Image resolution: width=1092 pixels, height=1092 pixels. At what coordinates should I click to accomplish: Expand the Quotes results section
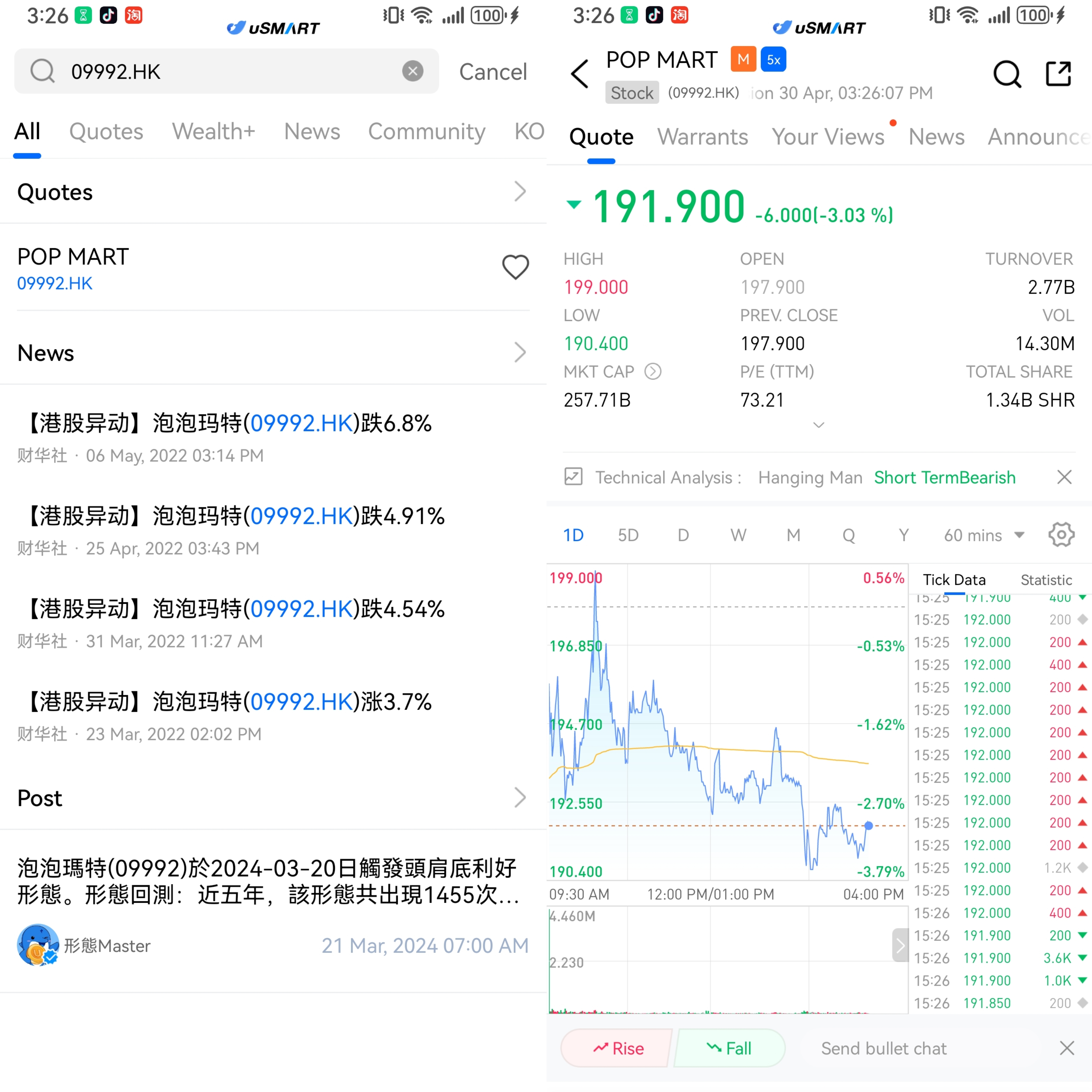coord(519,192)
